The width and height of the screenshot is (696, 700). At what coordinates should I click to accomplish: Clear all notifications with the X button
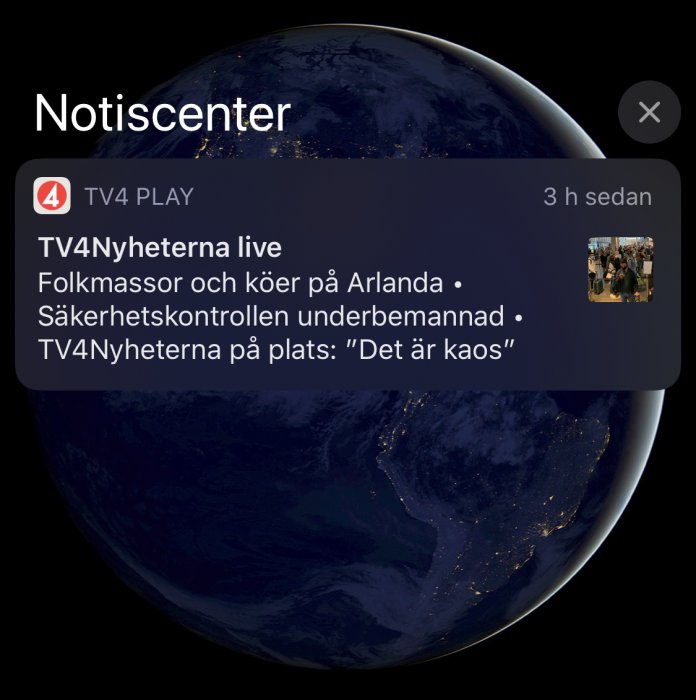pos(649,112)
